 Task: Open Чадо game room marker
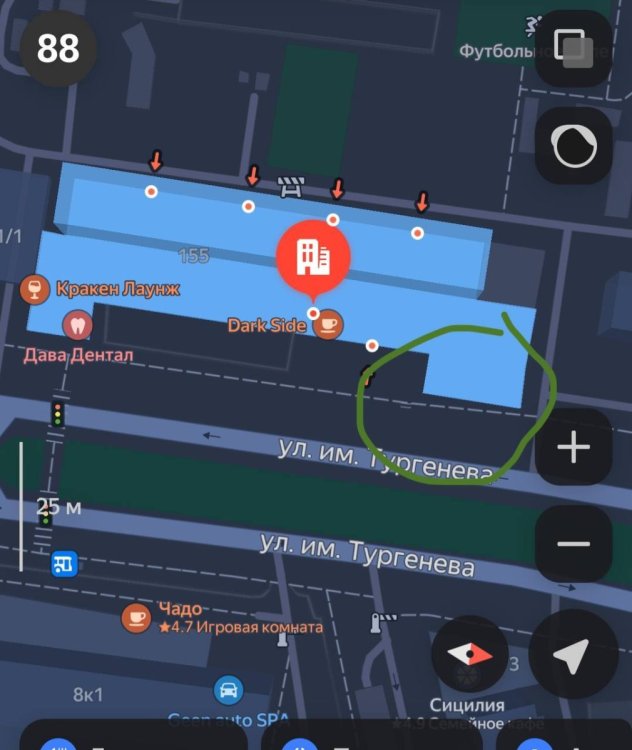tap(136, 617)
